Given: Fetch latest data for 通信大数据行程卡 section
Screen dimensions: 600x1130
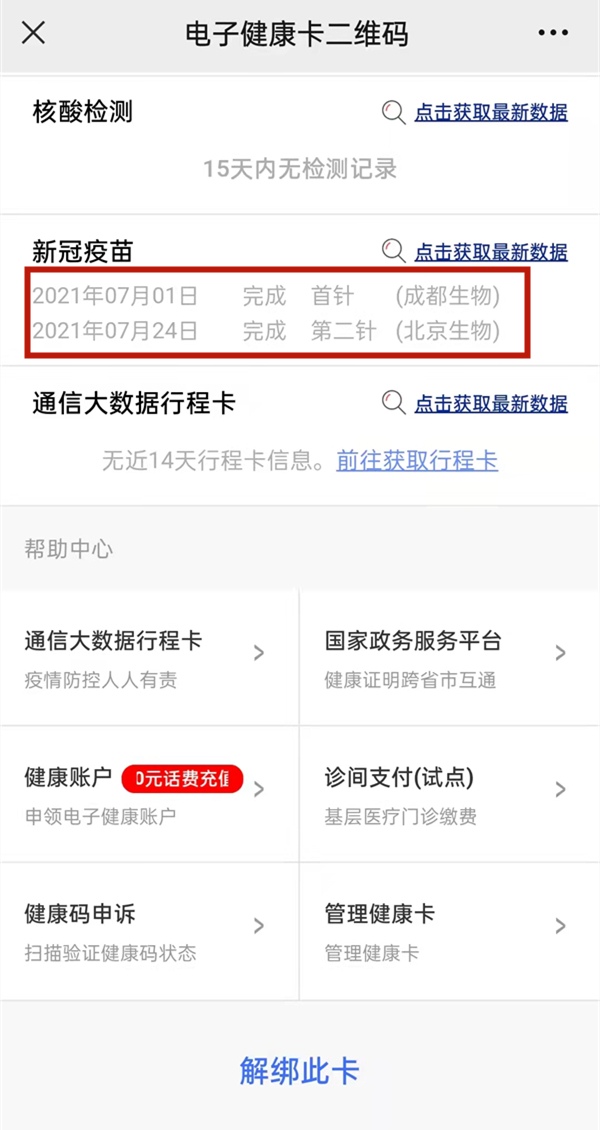Looking at the screenshot, I should click(x=490, y=404).
